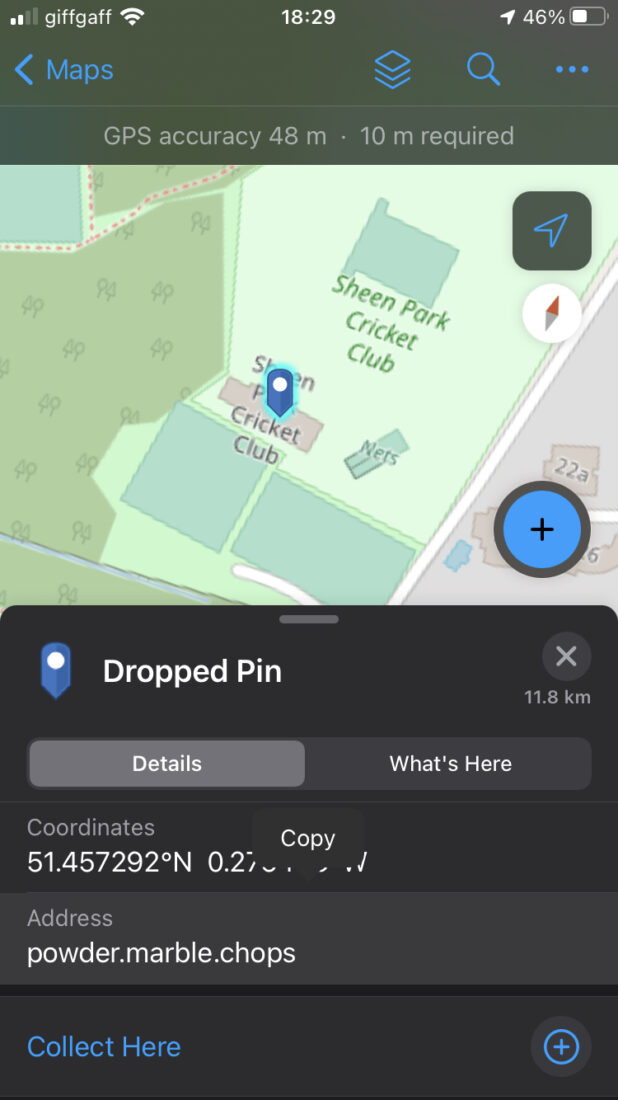The height and width of the screenshot is (1100, 618).
Task: Center map on my location
Action: click(x=552, y=231)
